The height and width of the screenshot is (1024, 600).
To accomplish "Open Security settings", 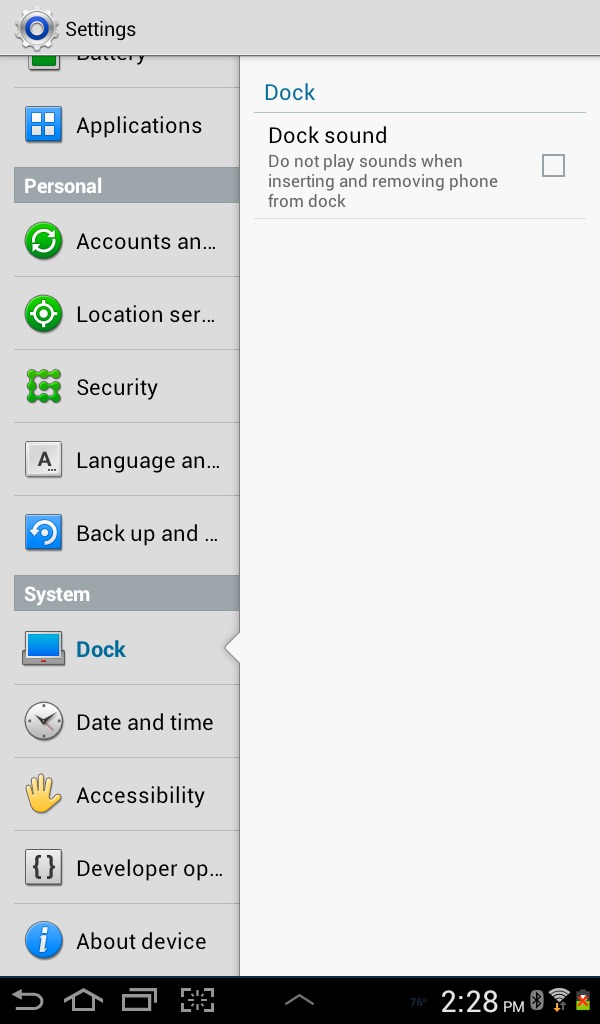I will click(126, 387).
